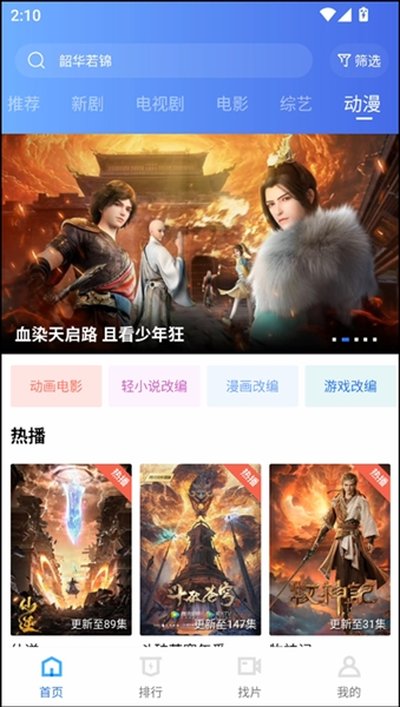Open the 斗破苍穹 card updated to 147集
This screenshot has width=400, height=707.
(200, 550)
